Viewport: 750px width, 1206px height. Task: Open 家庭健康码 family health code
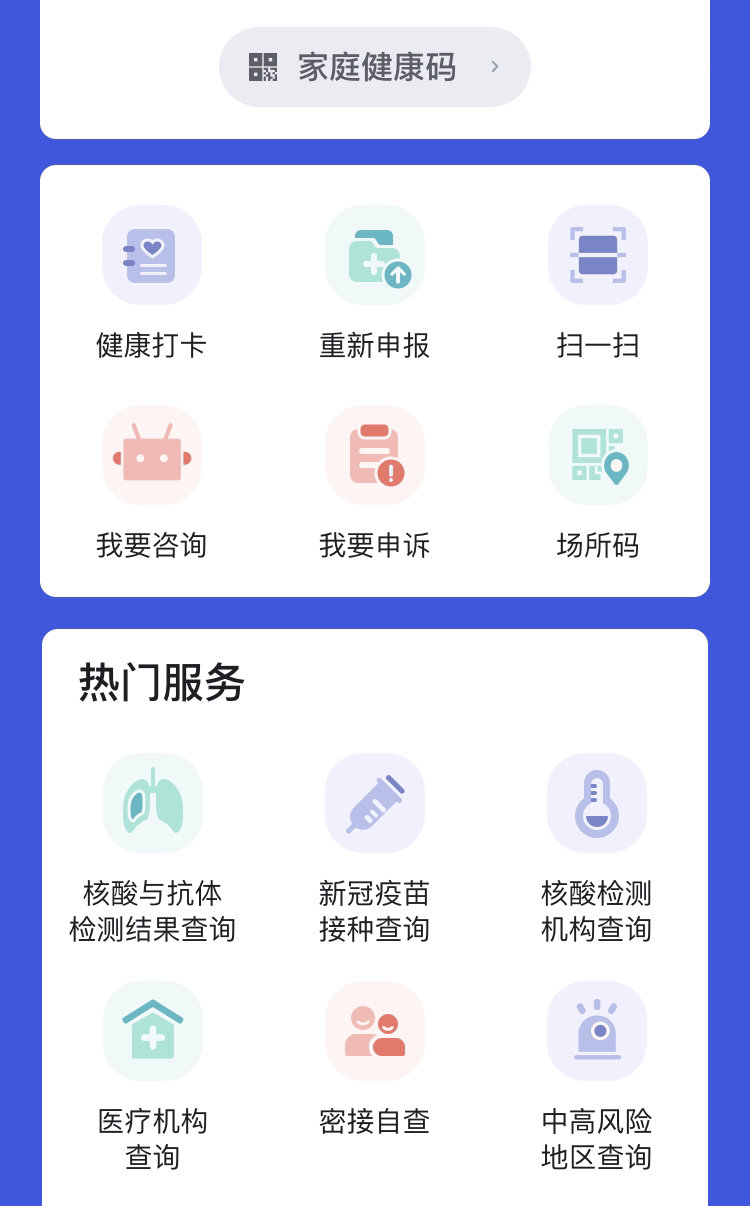pos(374,67)
